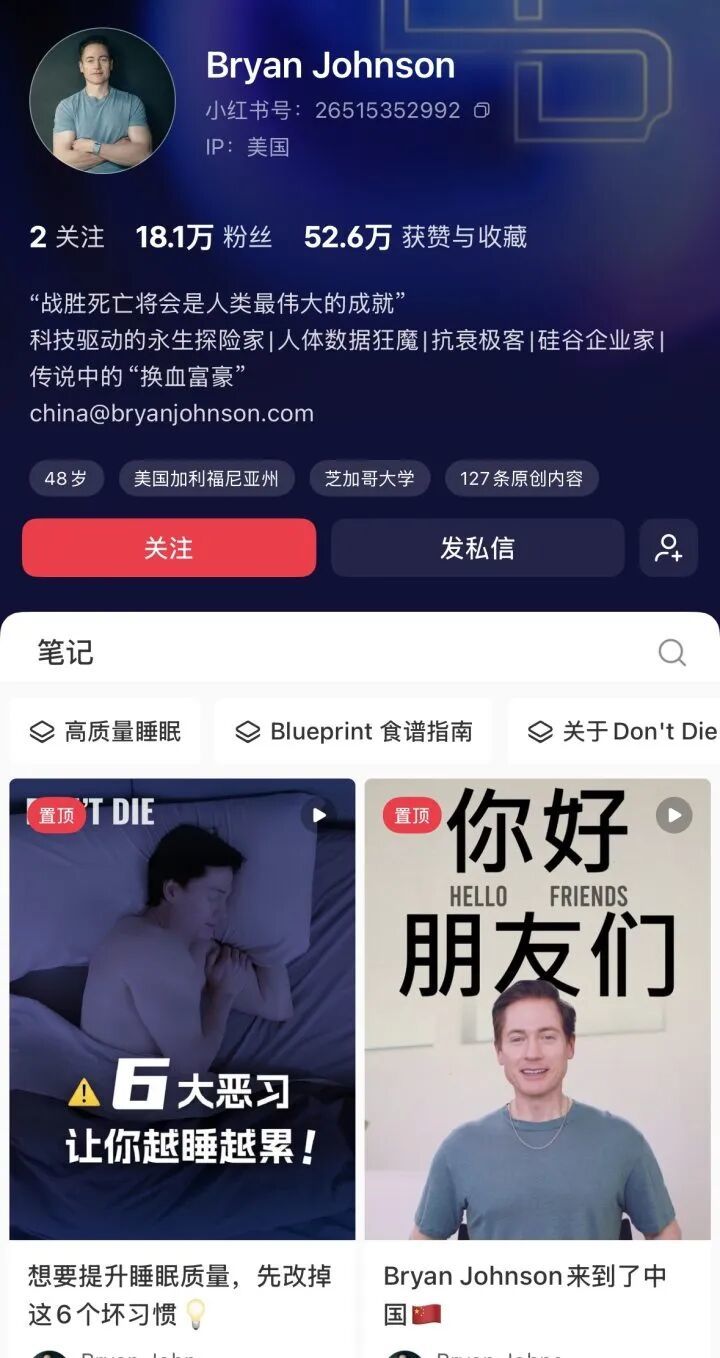View the 粉丝 followers list
The height and width of the screenshot is (1358, 720).
click(204, 237)
